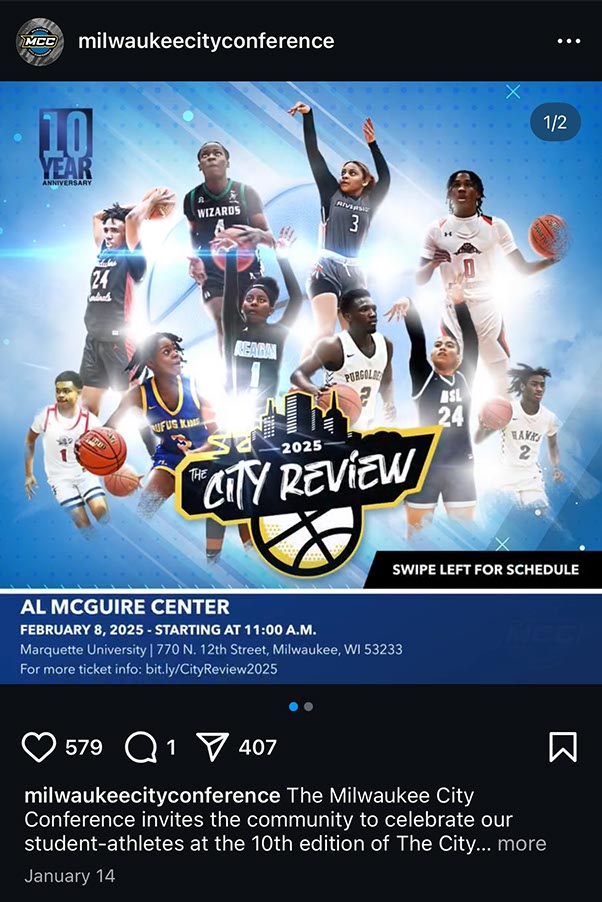
Task: Bookmark this City Review post
Action: [x=563, y=747]
